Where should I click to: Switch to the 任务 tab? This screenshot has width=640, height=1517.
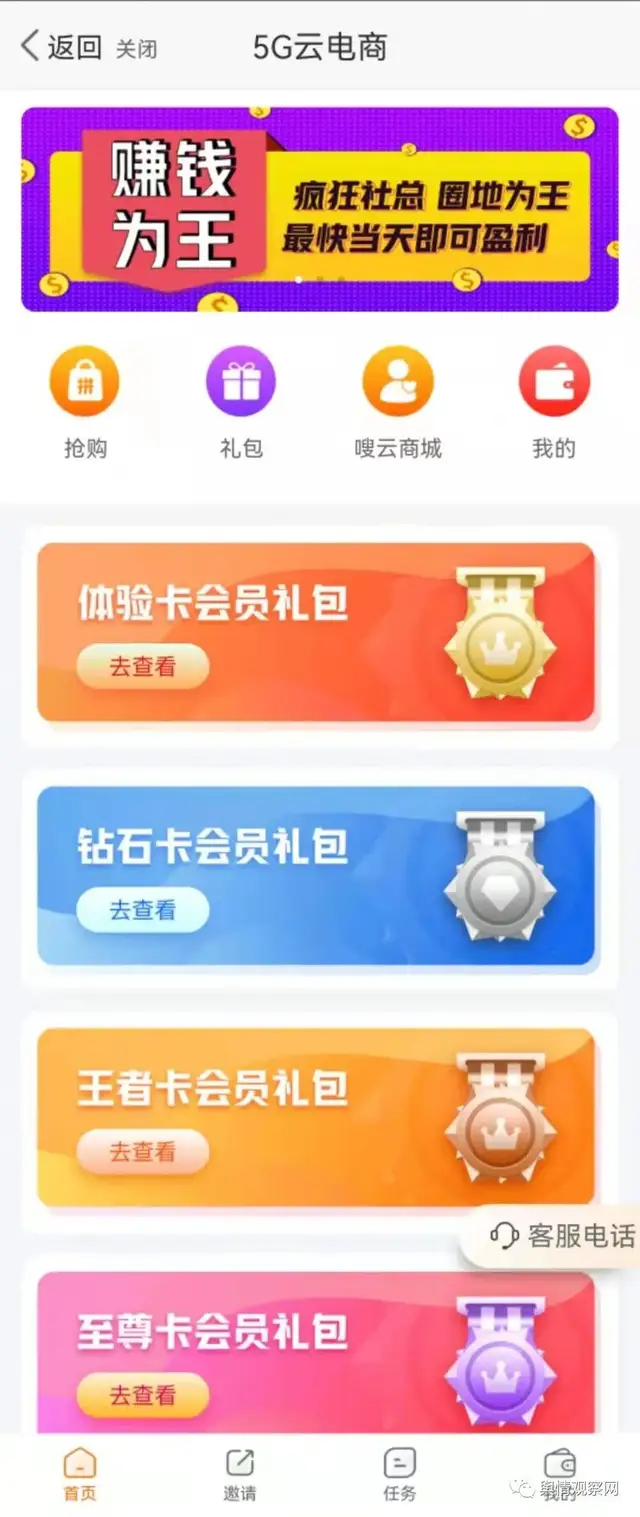[399, 1474]
